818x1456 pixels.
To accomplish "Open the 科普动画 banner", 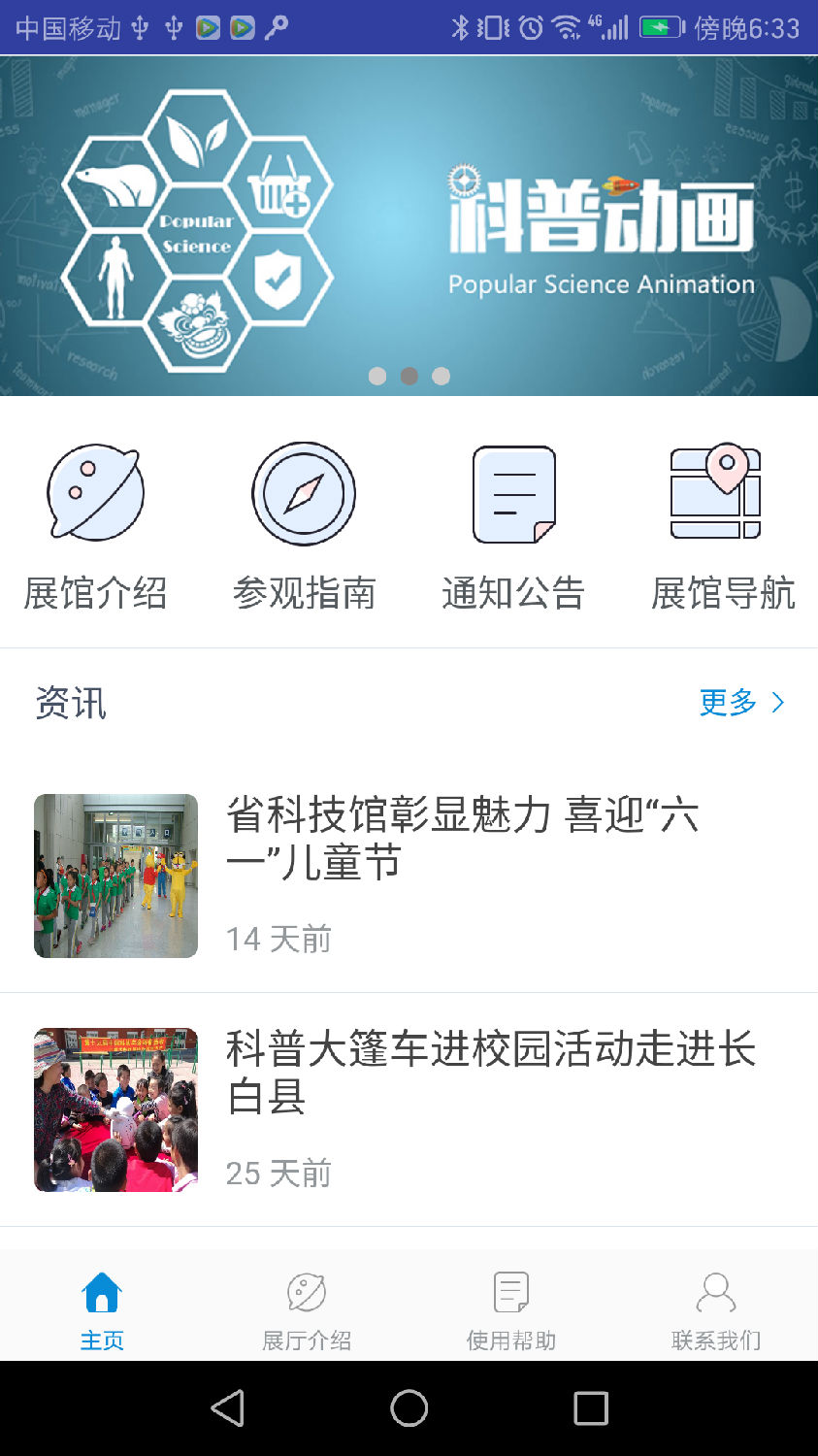I will coord(409,225).
